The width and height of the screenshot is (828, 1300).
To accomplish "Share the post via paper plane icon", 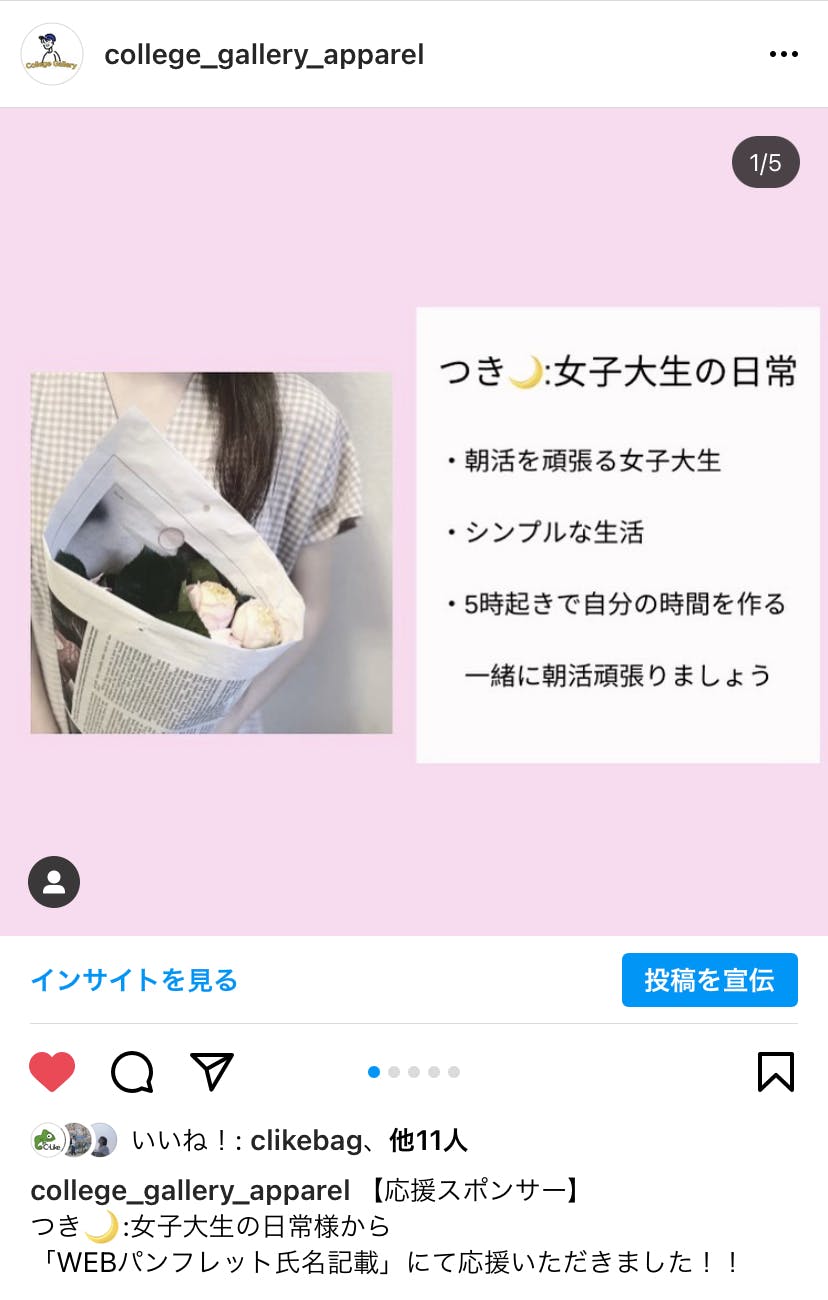I will pos(211,1072).
